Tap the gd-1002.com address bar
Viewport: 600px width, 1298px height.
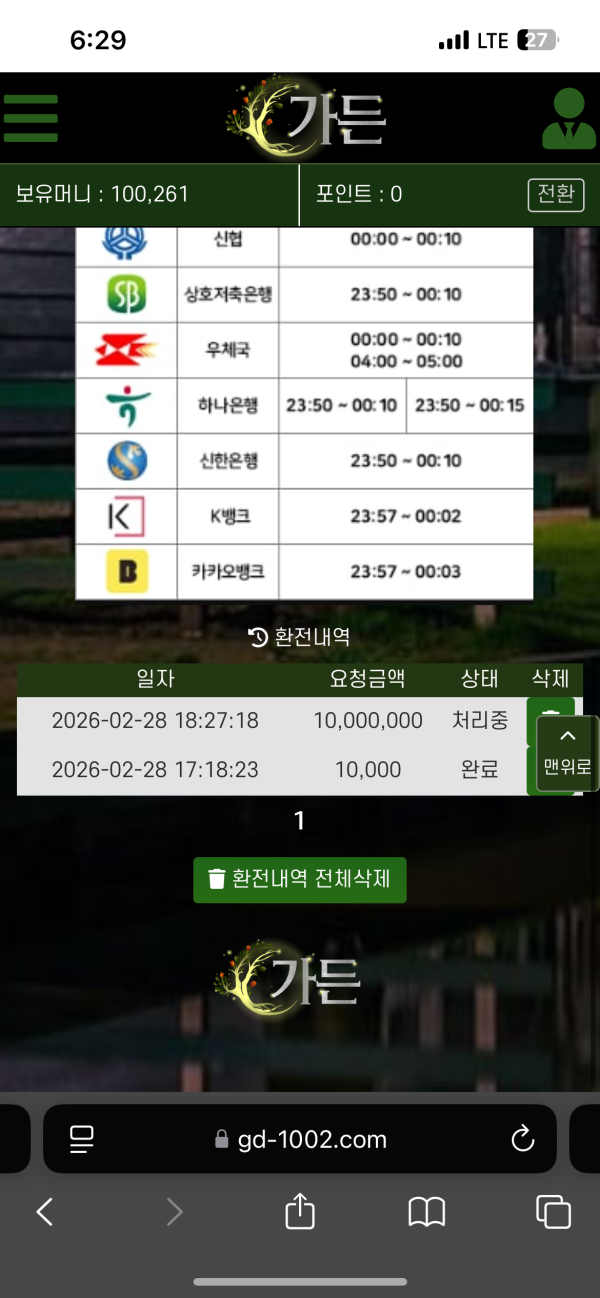pos(300,1139)
